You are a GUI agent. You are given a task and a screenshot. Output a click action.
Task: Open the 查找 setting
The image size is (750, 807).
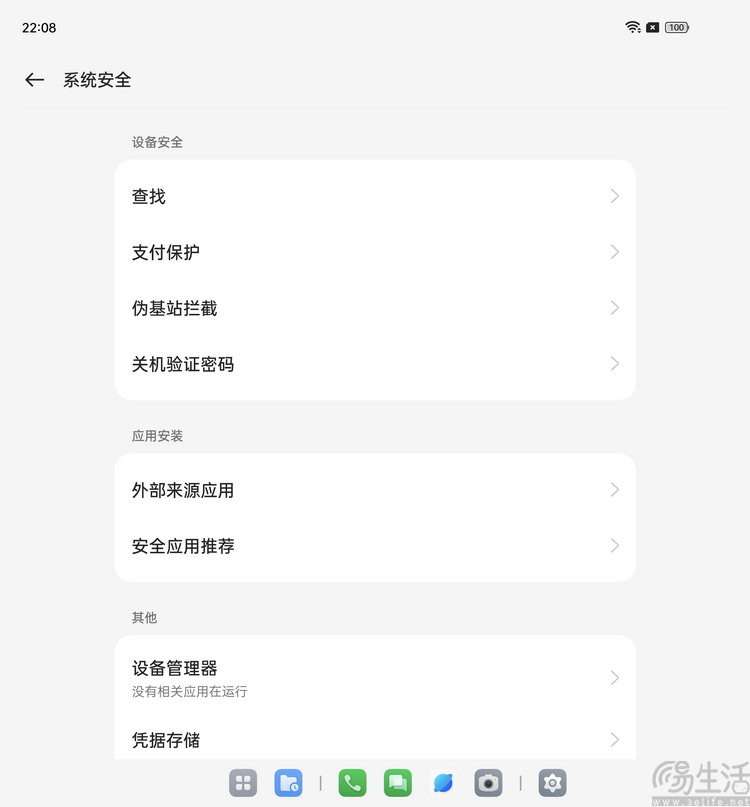[x=375, y=197]
